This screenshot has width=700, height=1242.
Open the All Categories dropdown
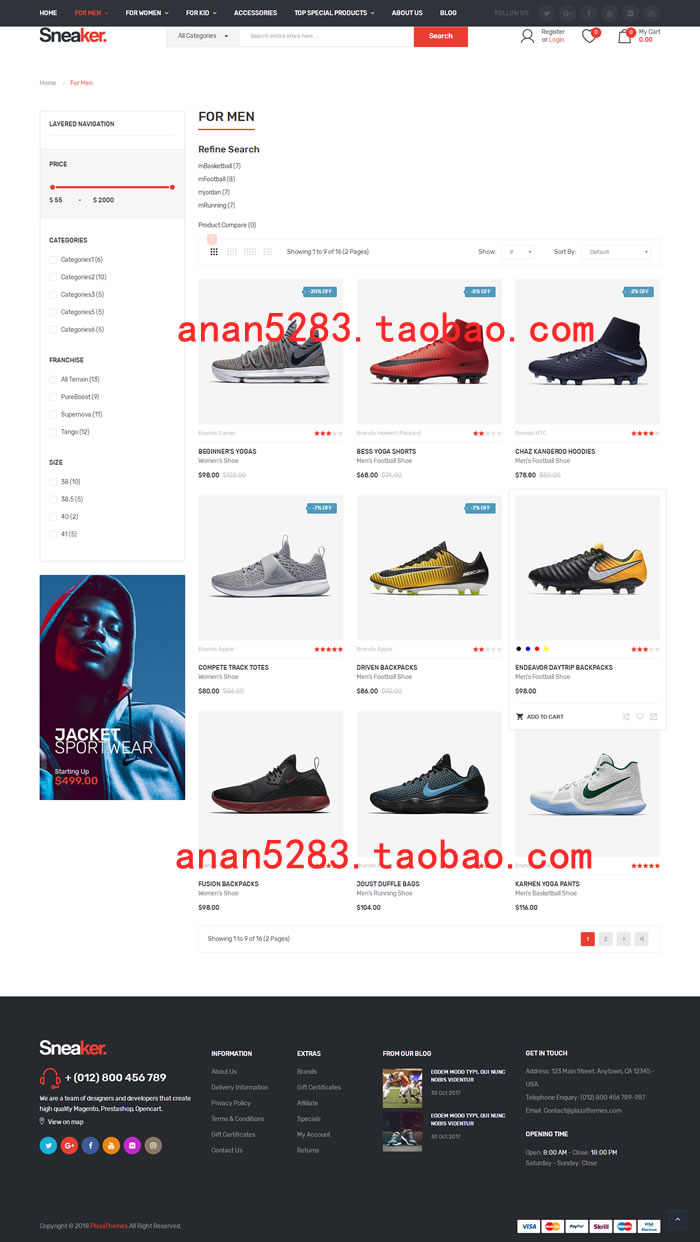[x=203, y=36]
